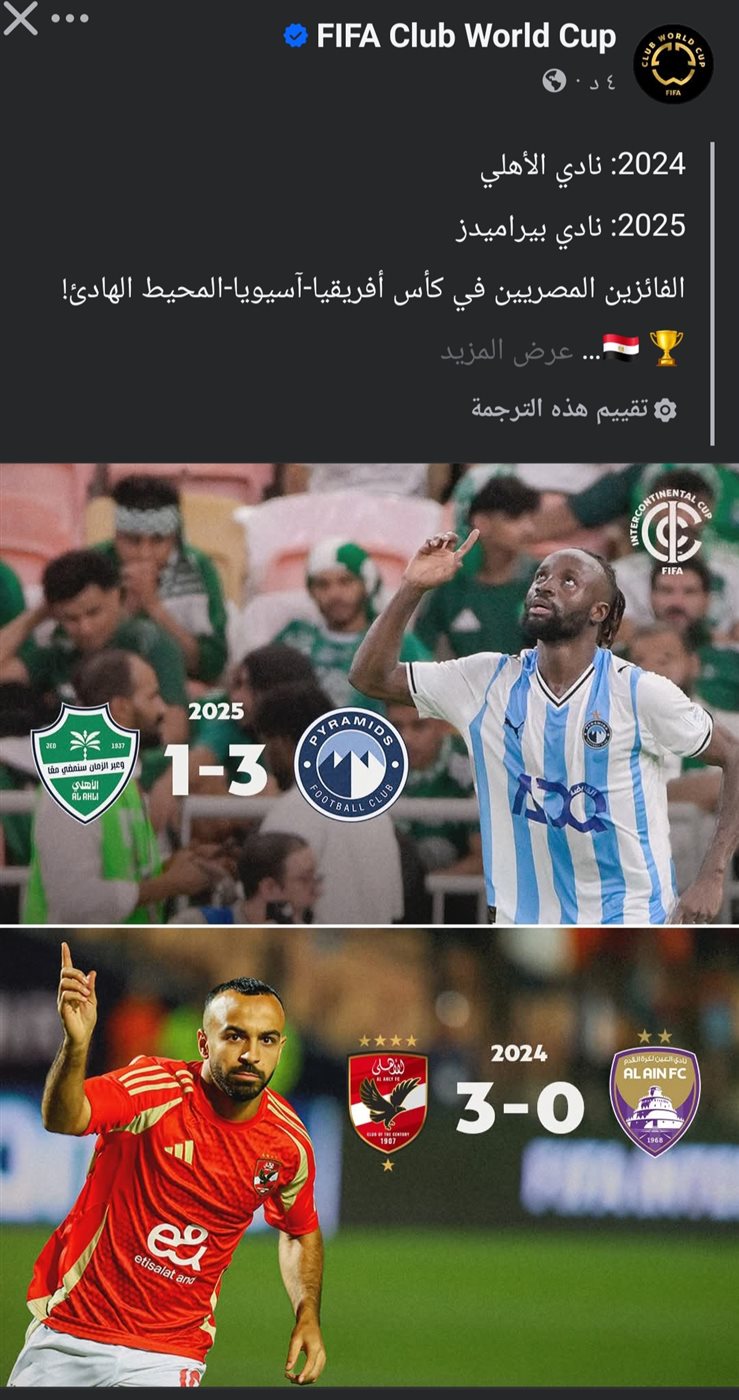The width and height of the screenshot is (739, 1400).
Task: Open the FIFA Club World Cup page name
Action: click(x=466, y=37)
